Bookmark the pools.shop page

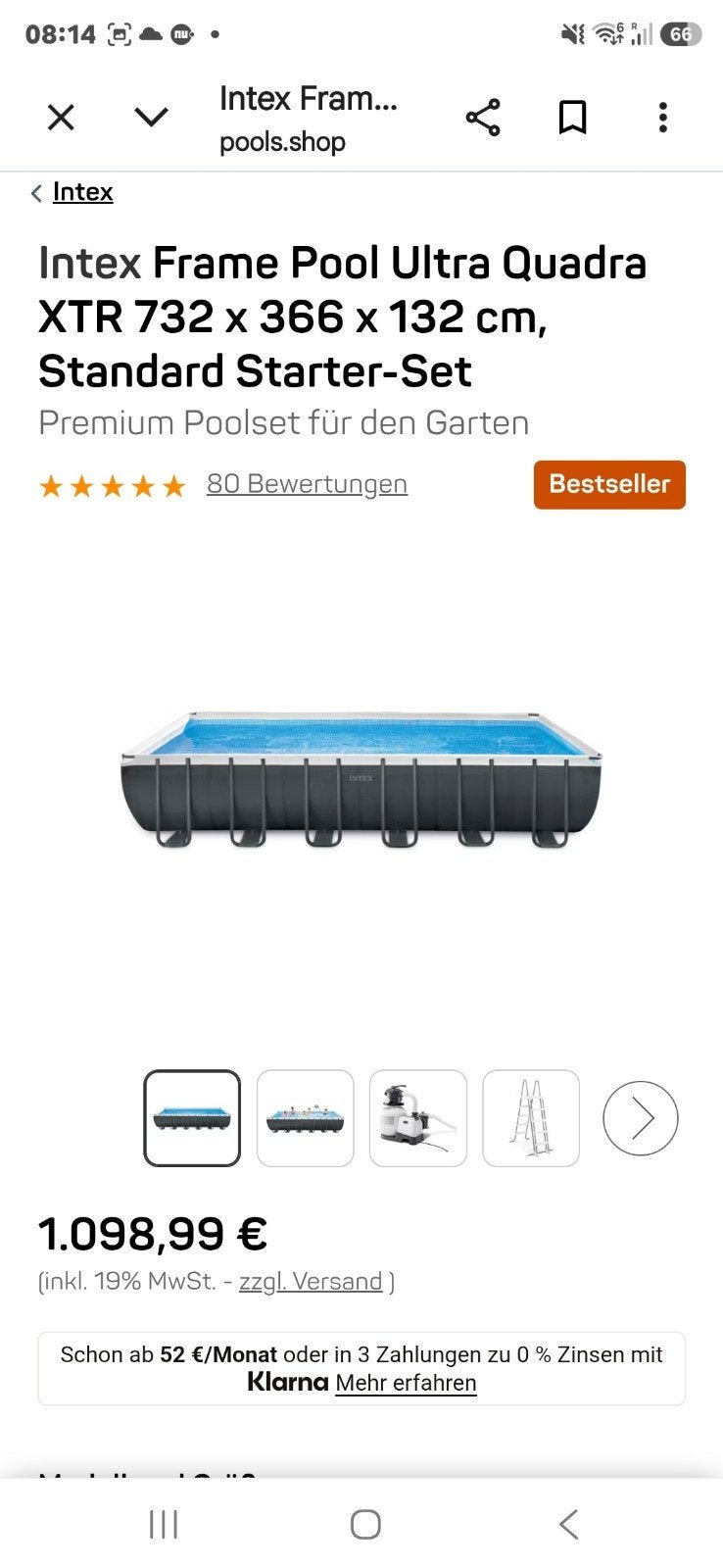click(572, 118)
